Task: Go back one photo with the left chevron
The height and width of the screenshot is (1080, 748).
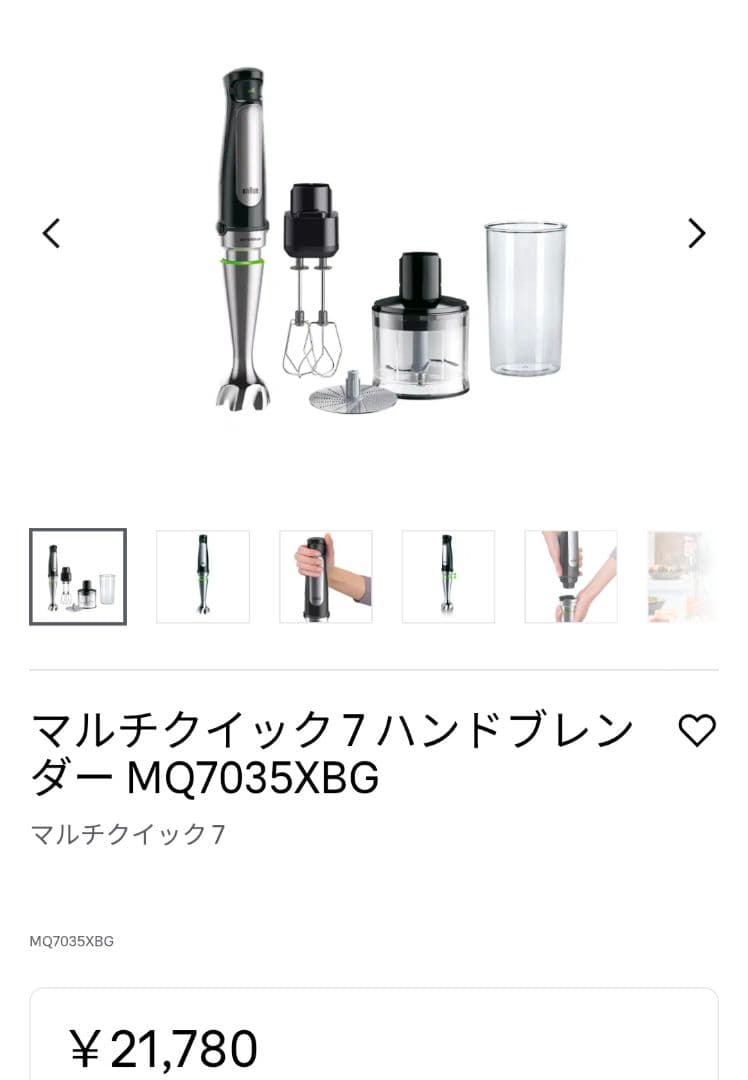Action: point(52,232)
